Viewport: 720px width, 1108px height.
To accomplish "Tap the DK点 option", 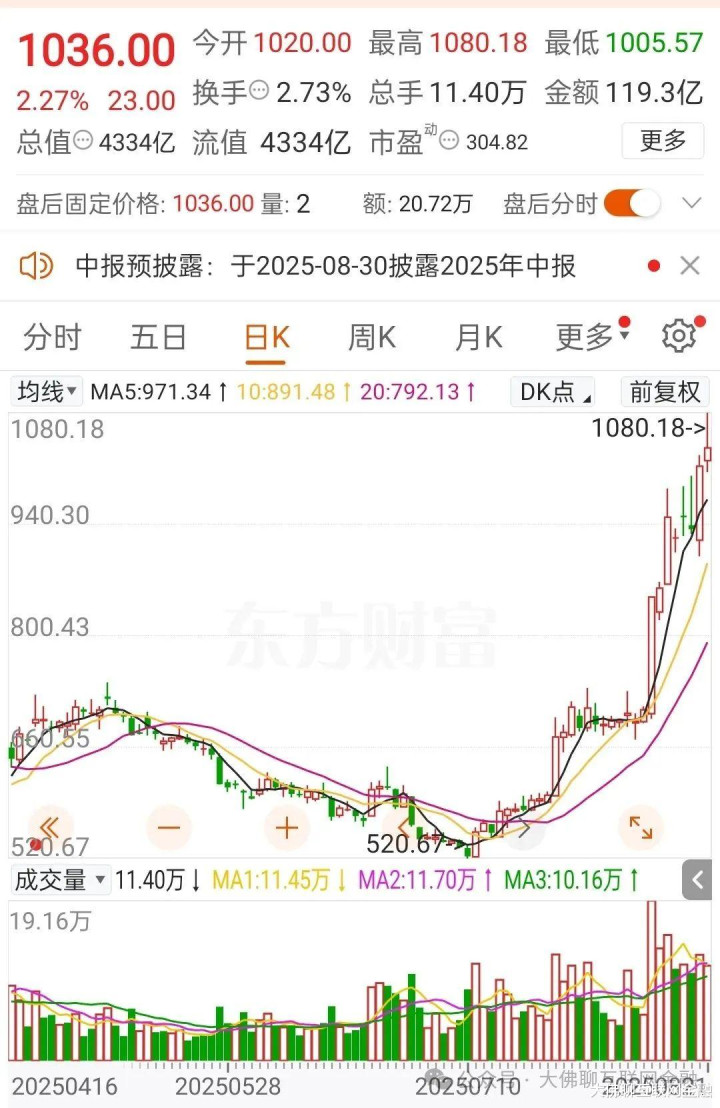I will [554, 391].
